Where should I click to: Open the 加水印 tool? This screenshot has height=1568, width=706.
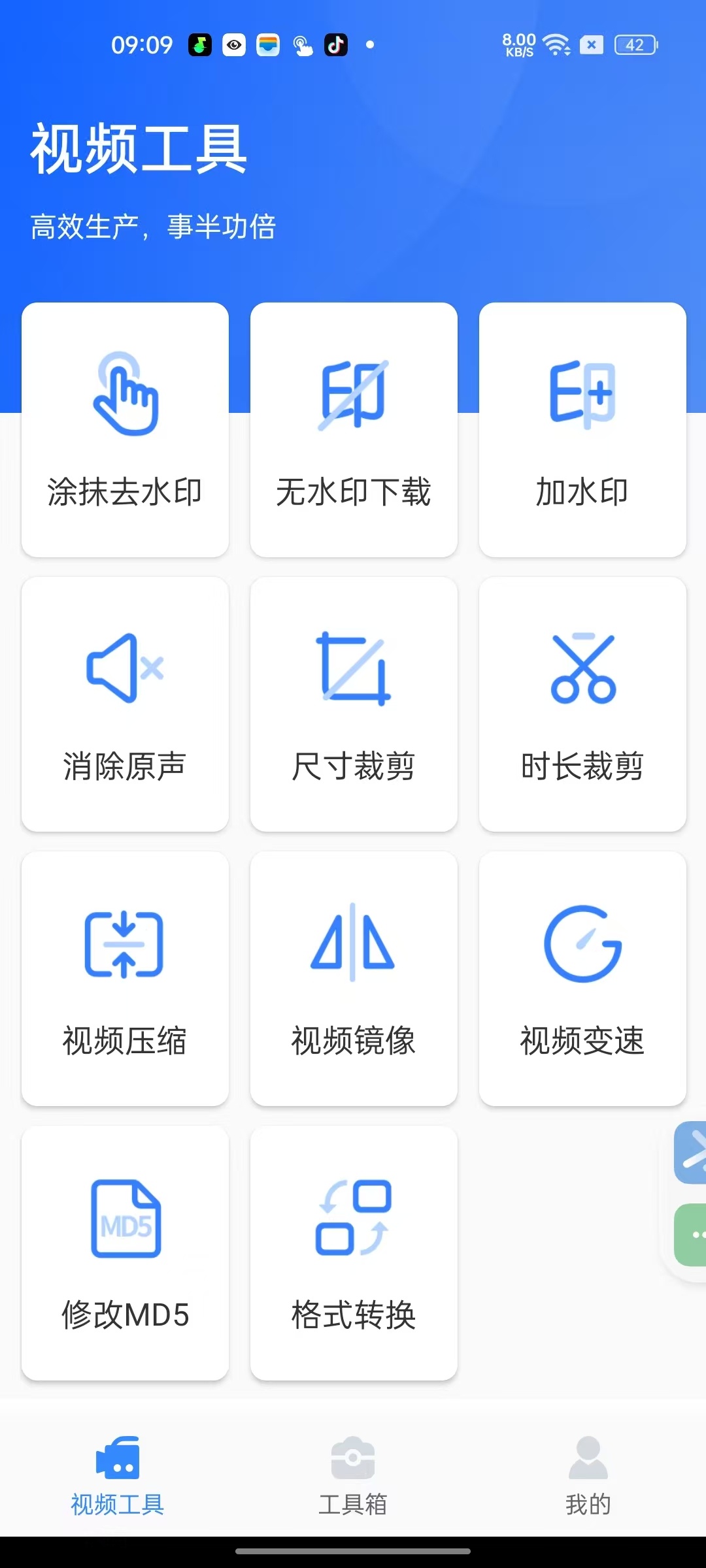582,429
